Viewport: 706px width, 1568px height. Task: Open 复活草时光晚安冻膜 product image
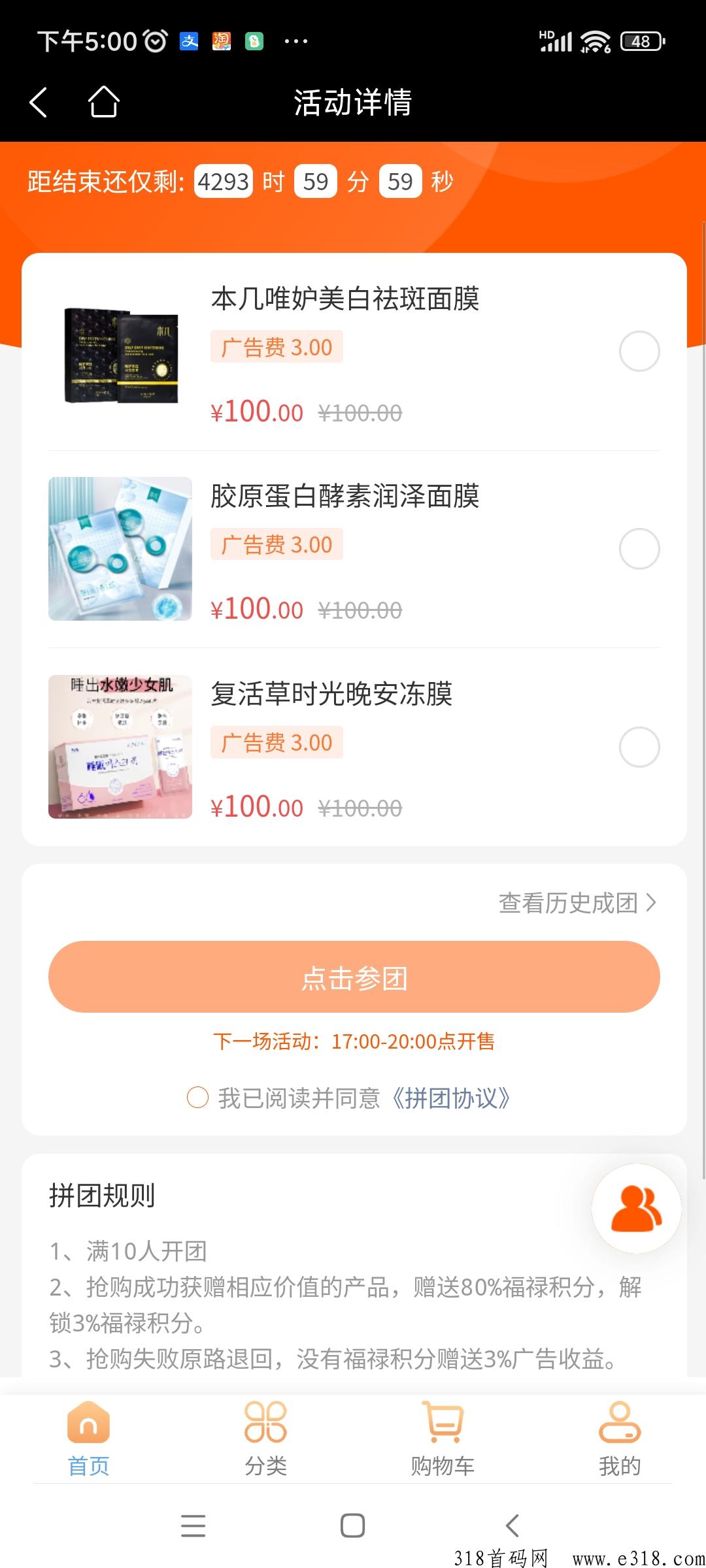coord(120,747)
